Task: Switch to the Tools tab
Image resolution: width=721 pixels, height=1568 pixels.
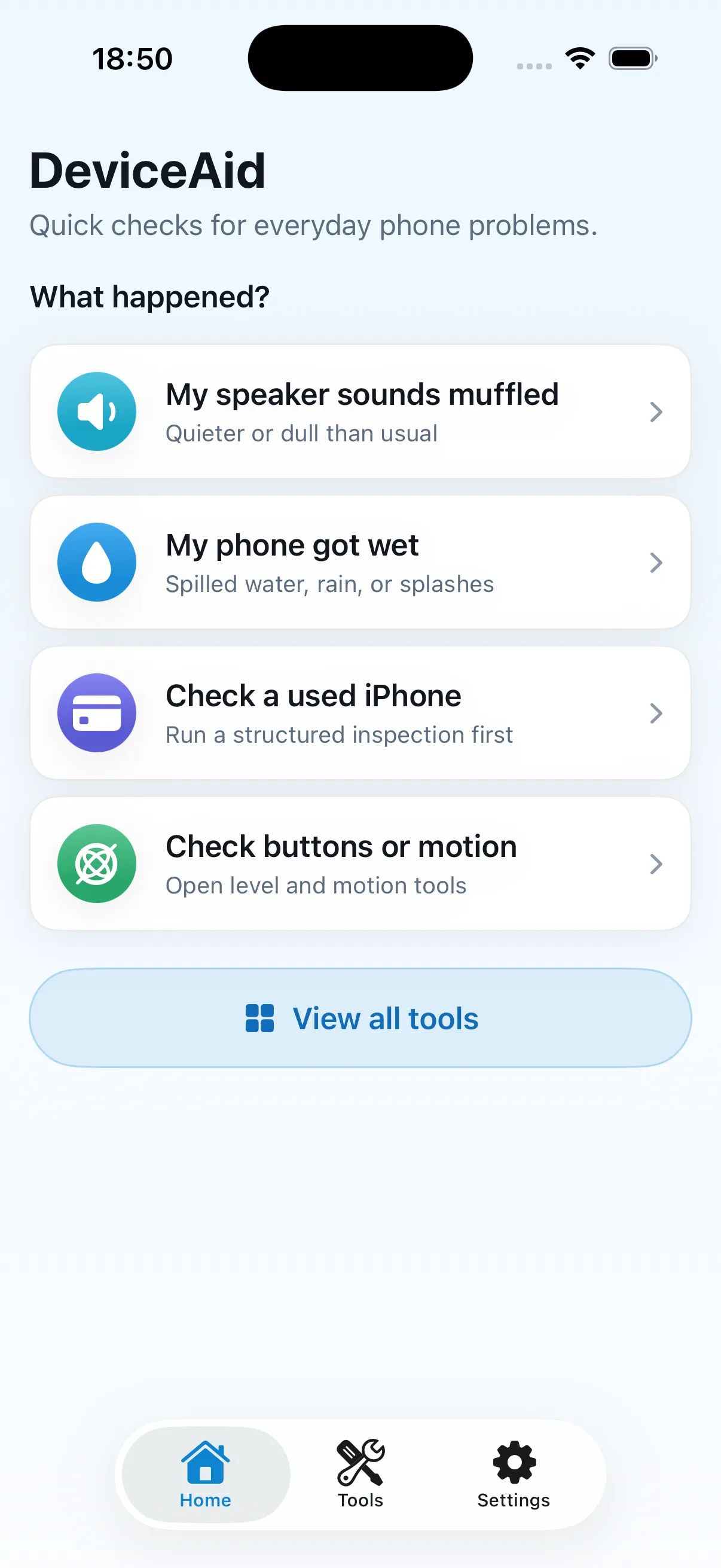Action: pyautogui.click(x=360, y=1474)
